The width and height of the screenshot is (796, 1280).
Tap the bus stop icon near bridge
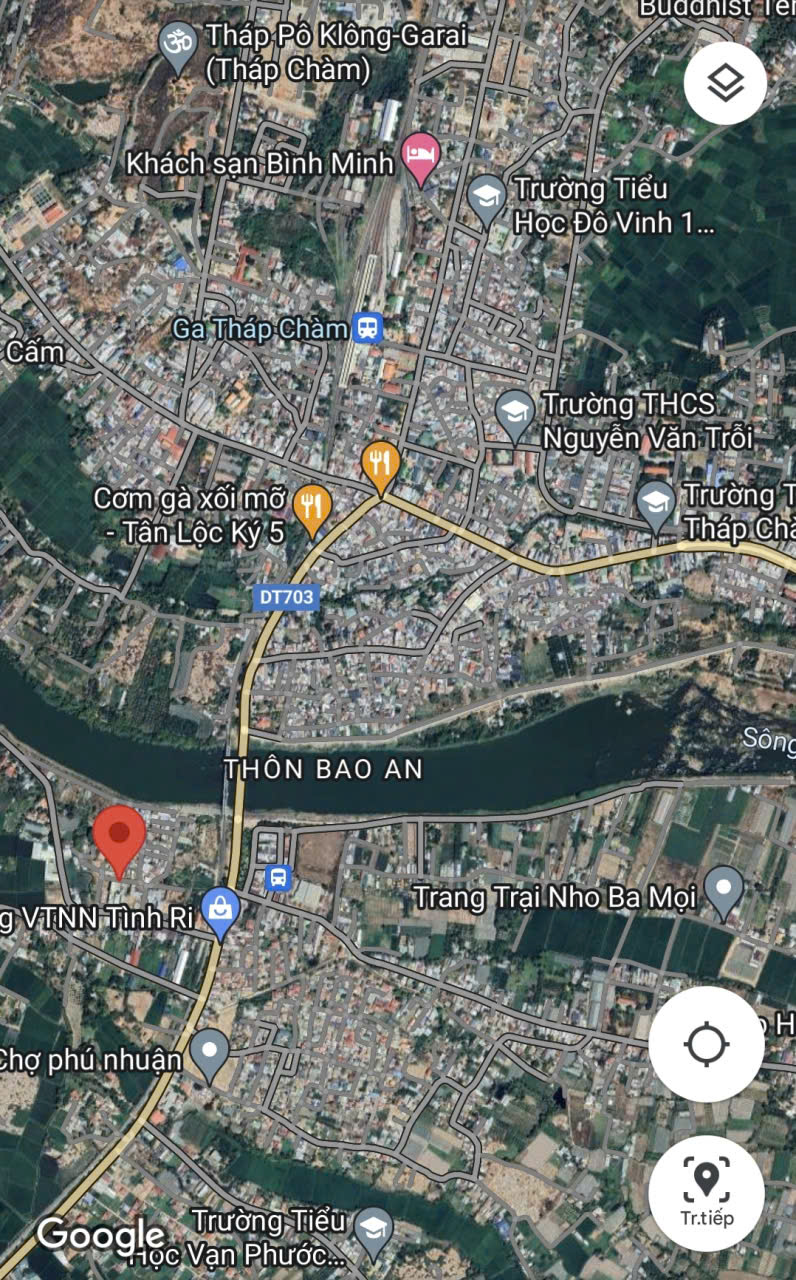coord(278,878)
